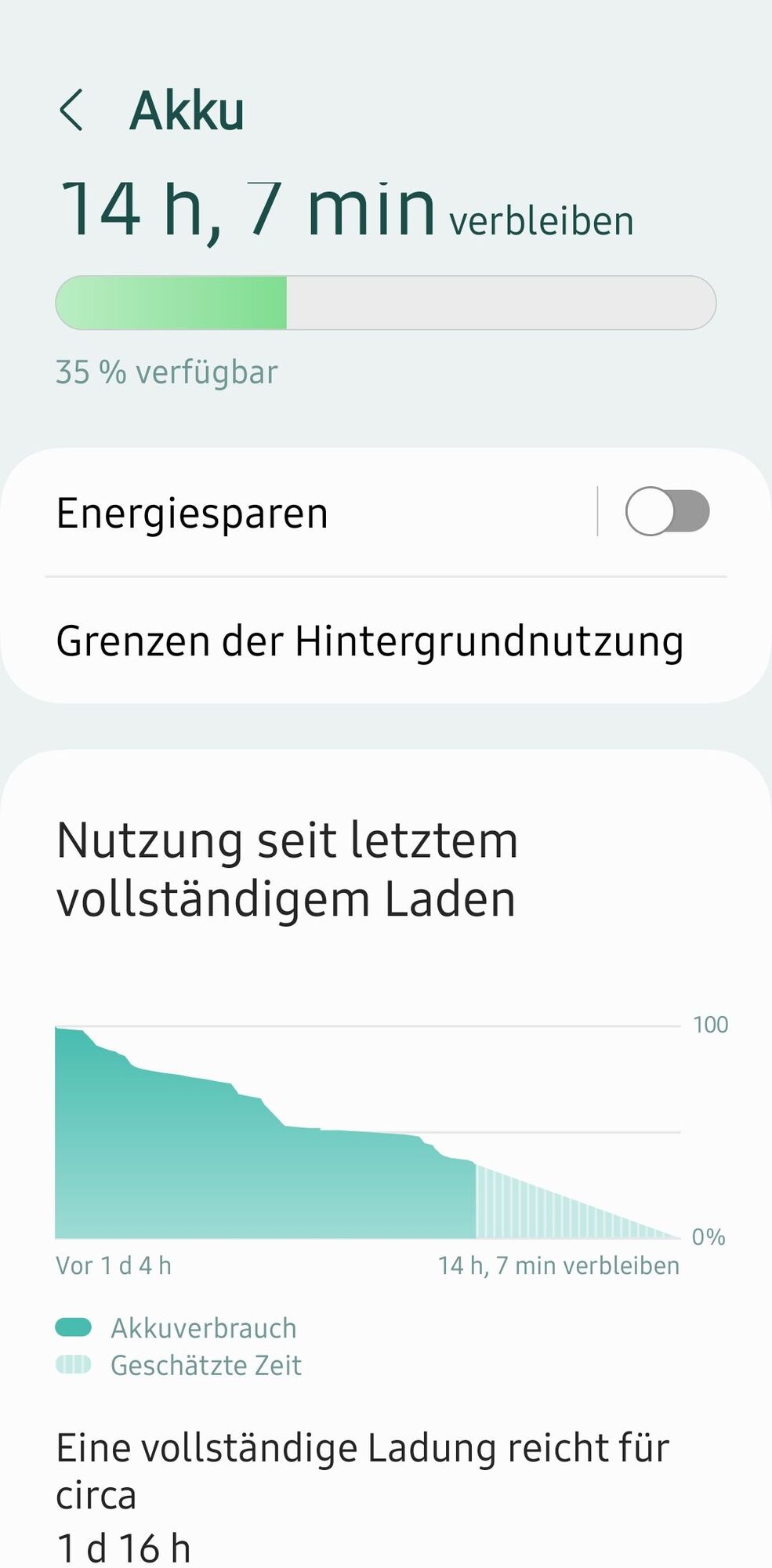Go back from the Akku screen

(71, 110)
